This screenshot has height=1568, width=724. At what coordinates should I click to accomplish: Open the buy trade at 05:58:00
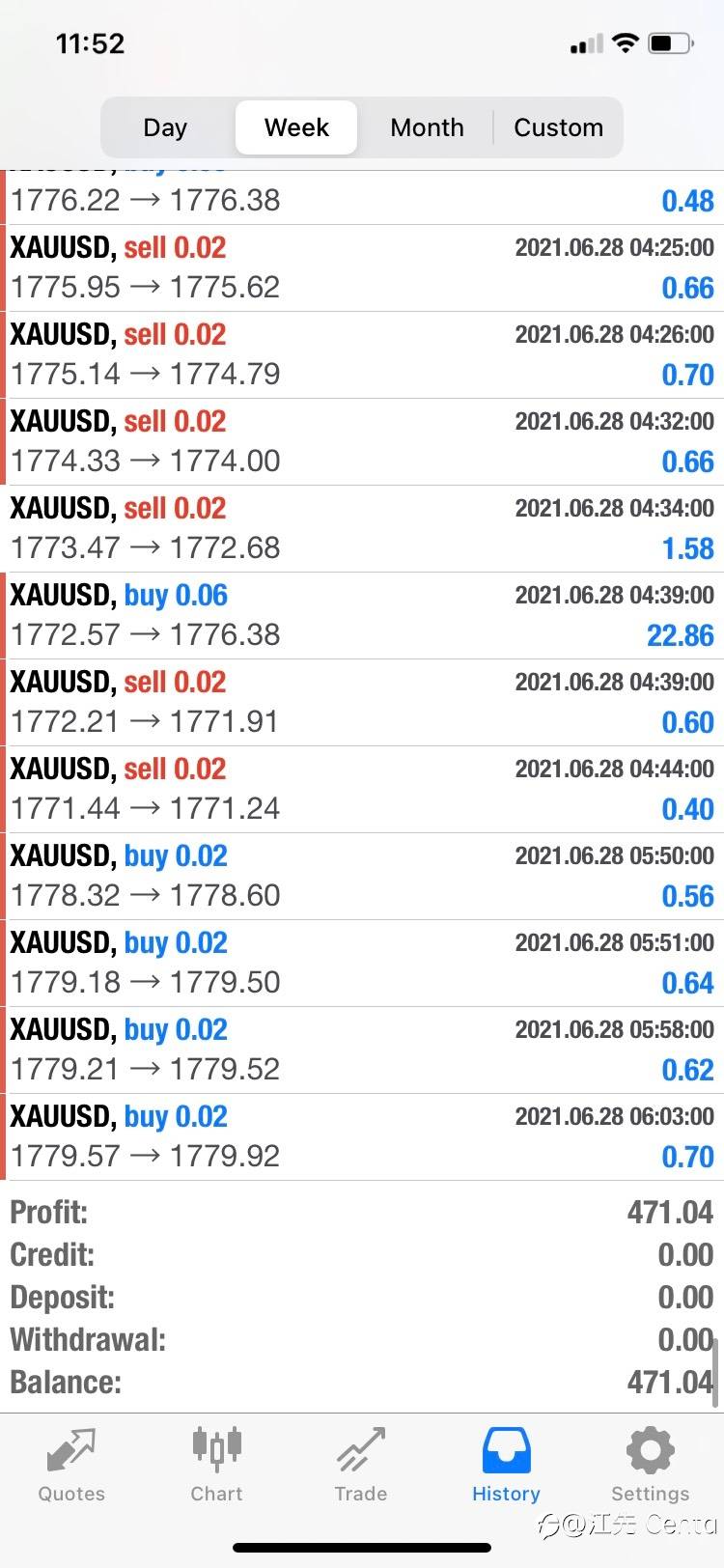362,1050
